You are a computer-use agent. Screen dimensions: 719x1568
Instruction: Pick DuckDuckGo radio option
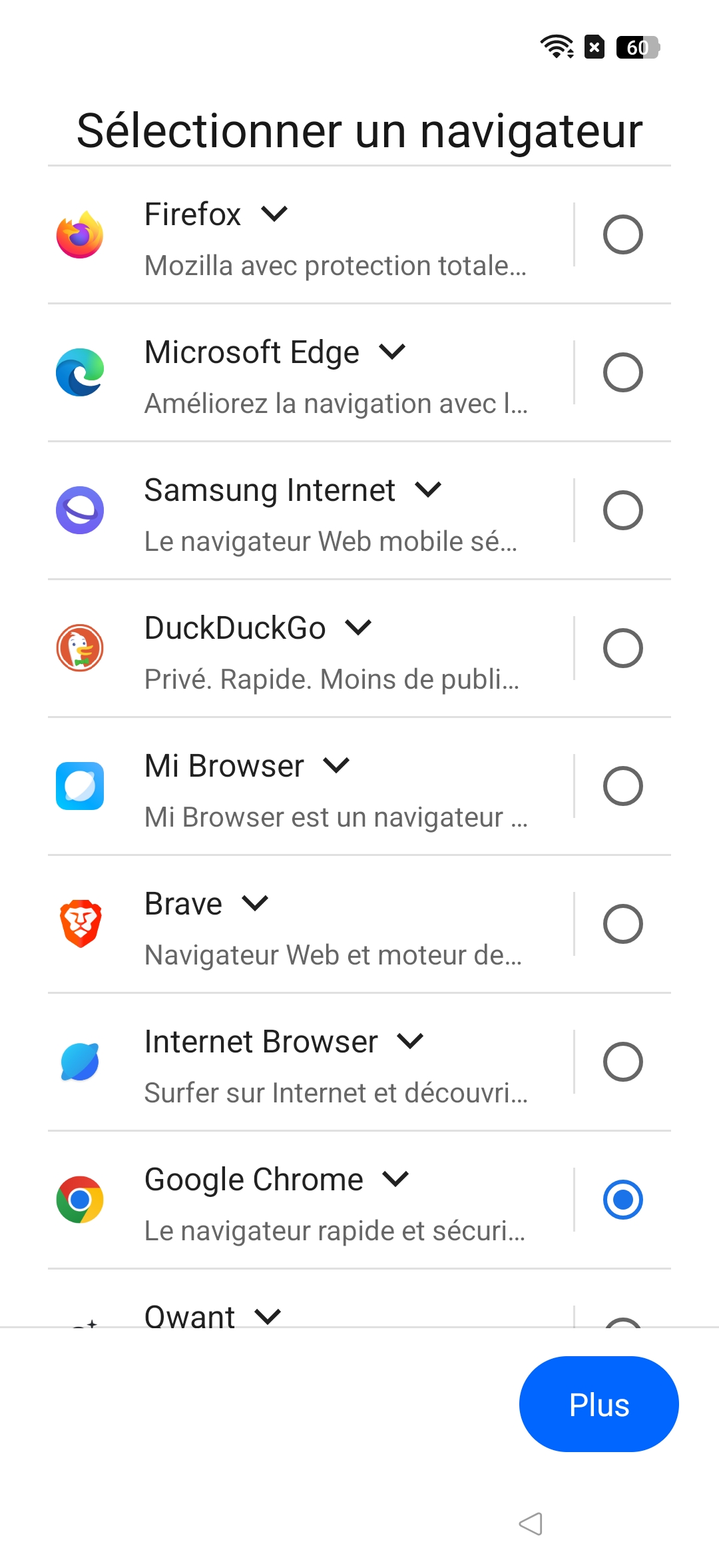[622, 648]
